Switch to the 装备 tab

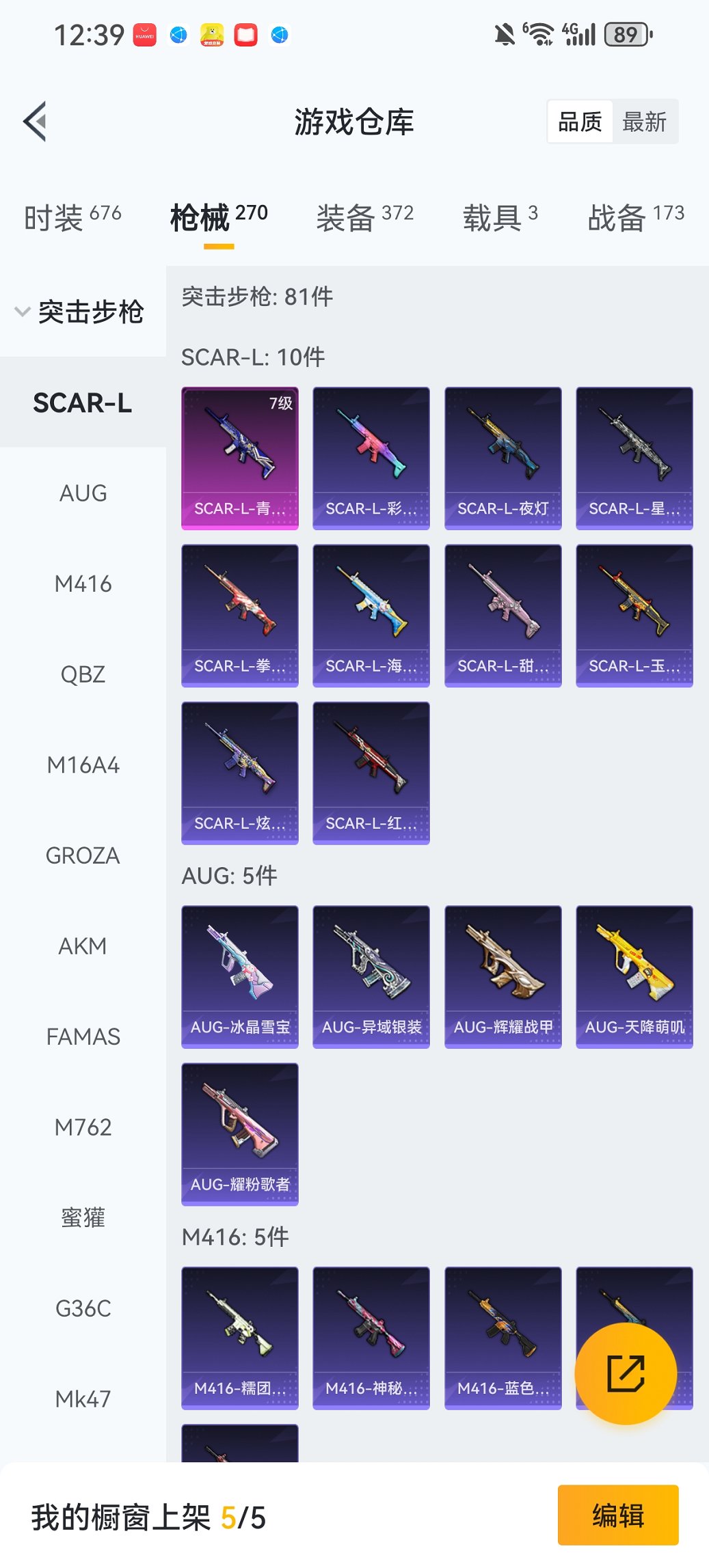pyautogui.click(x=364, y=217)
